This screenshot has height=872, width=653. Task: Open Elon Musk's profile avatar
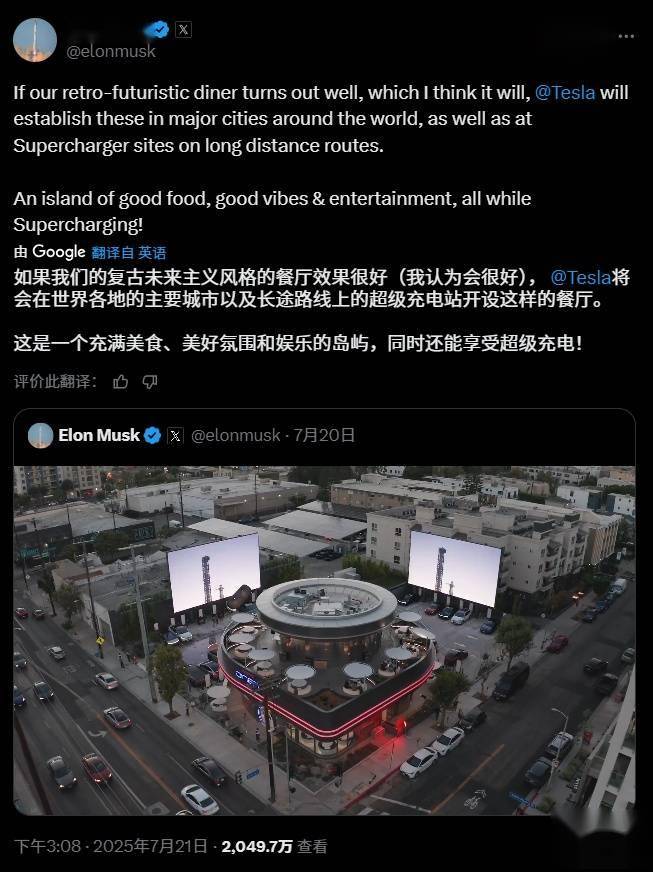[35, 40]
